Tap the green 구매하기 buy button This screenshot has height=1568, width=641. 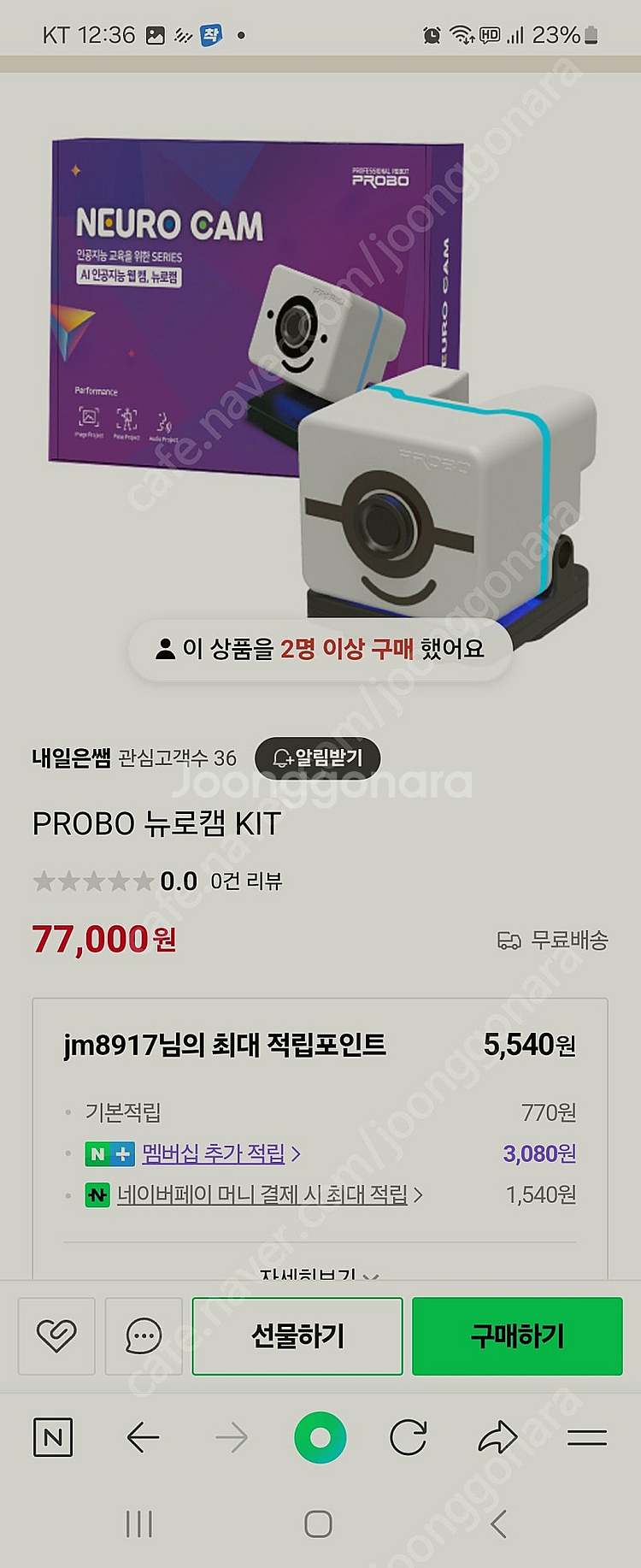517,1335
